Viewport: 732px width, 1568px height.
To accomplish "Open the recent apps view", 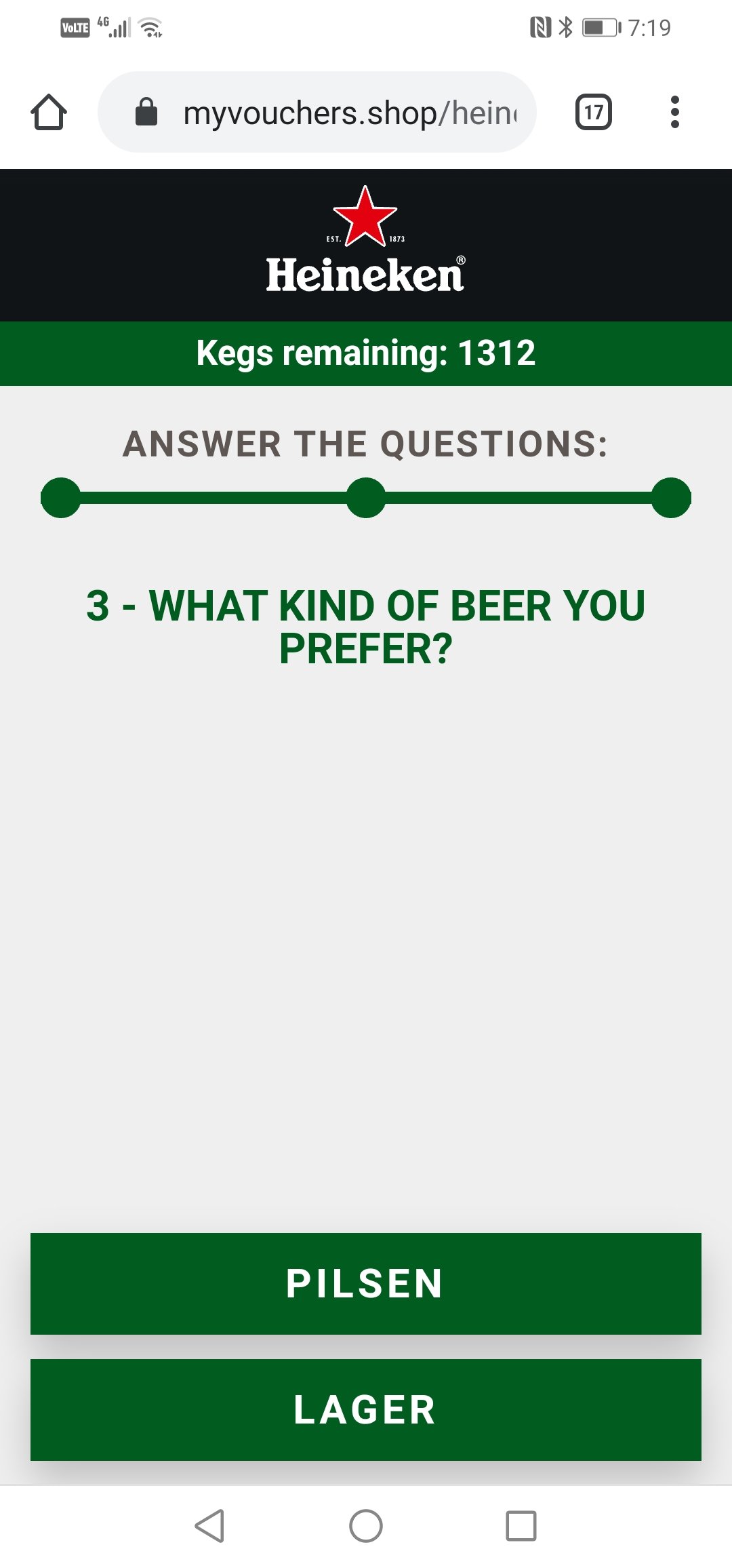I will 521,1526.
